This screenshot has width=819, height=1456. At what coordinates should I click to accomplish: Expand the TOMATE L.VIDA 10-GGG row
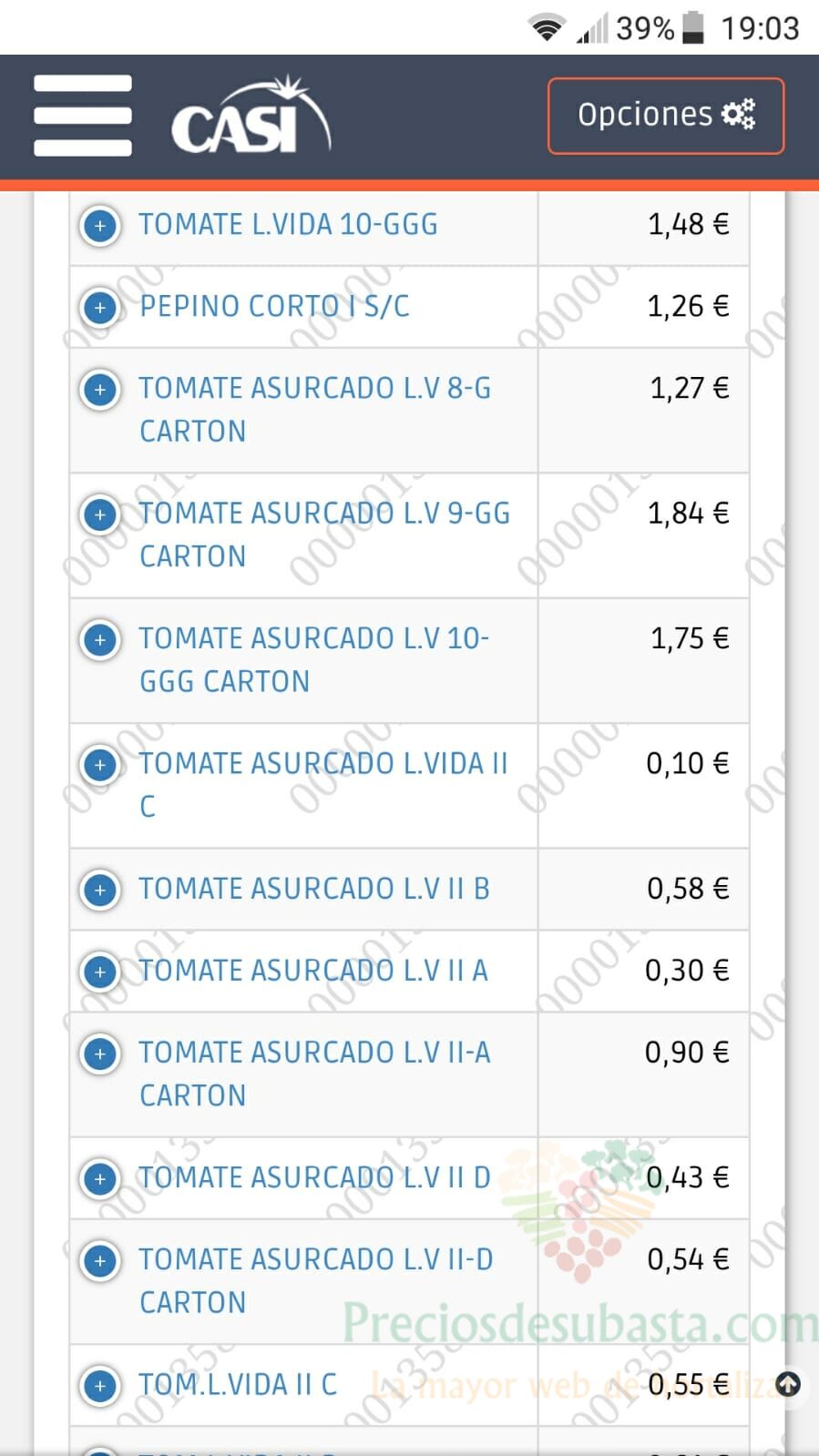pos(100,226)
